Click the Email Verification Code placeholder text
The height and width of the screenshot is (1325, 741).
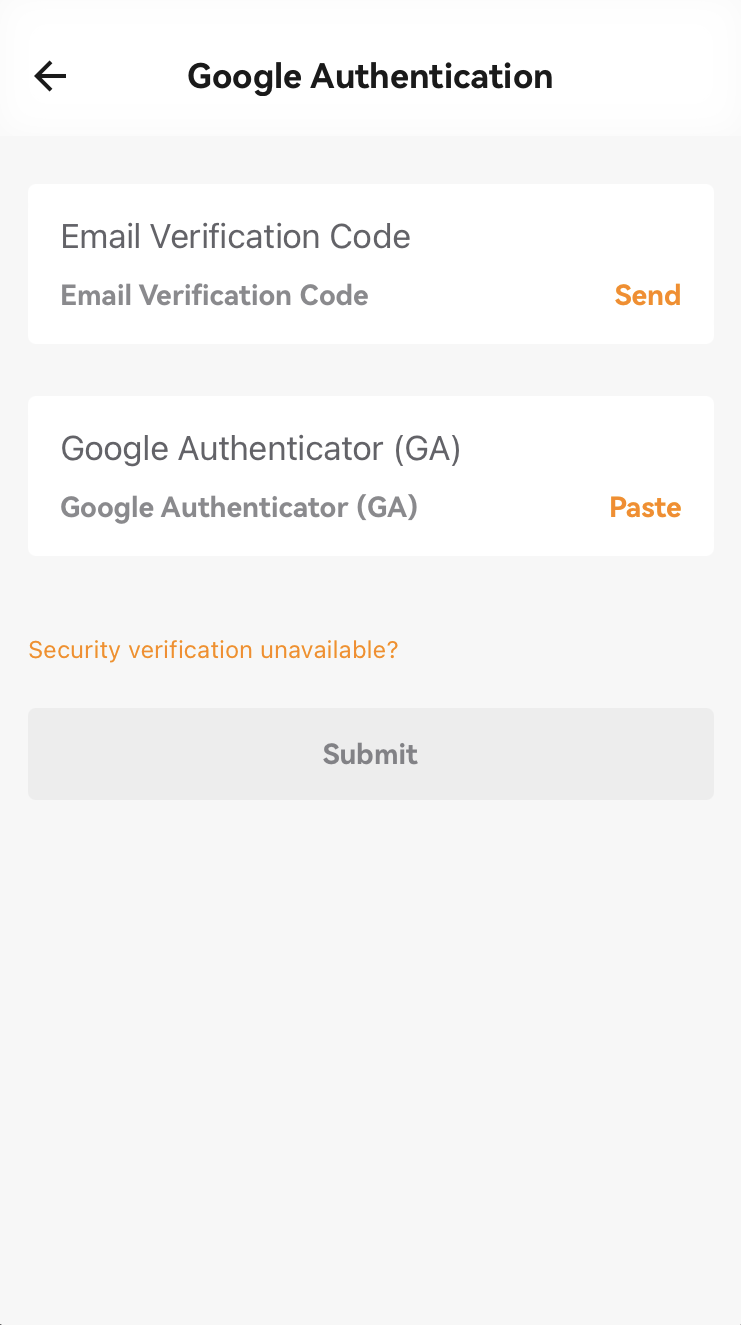pos(214,295)
